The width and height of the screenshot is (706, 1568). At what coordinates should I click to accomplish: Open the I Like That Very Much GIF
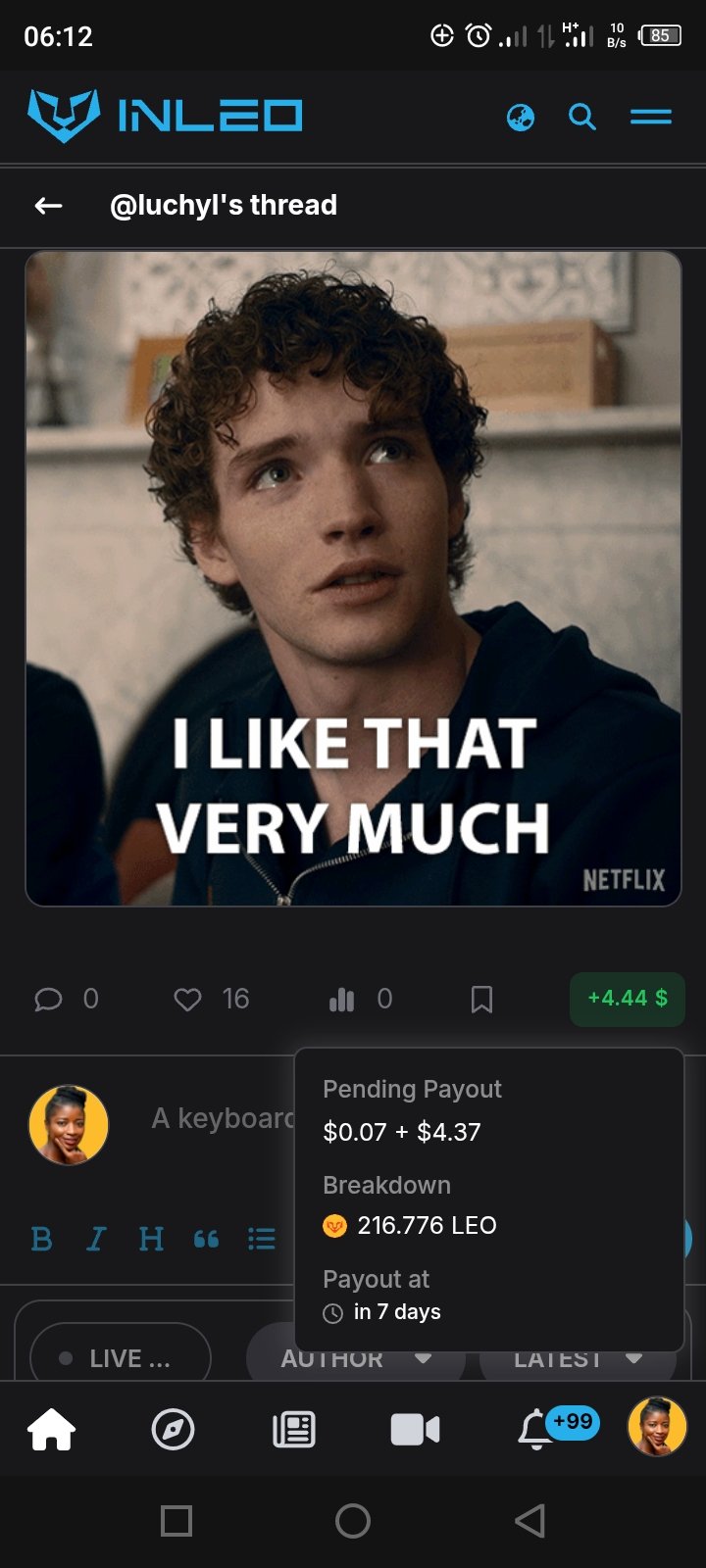click(x=353, y=578)
